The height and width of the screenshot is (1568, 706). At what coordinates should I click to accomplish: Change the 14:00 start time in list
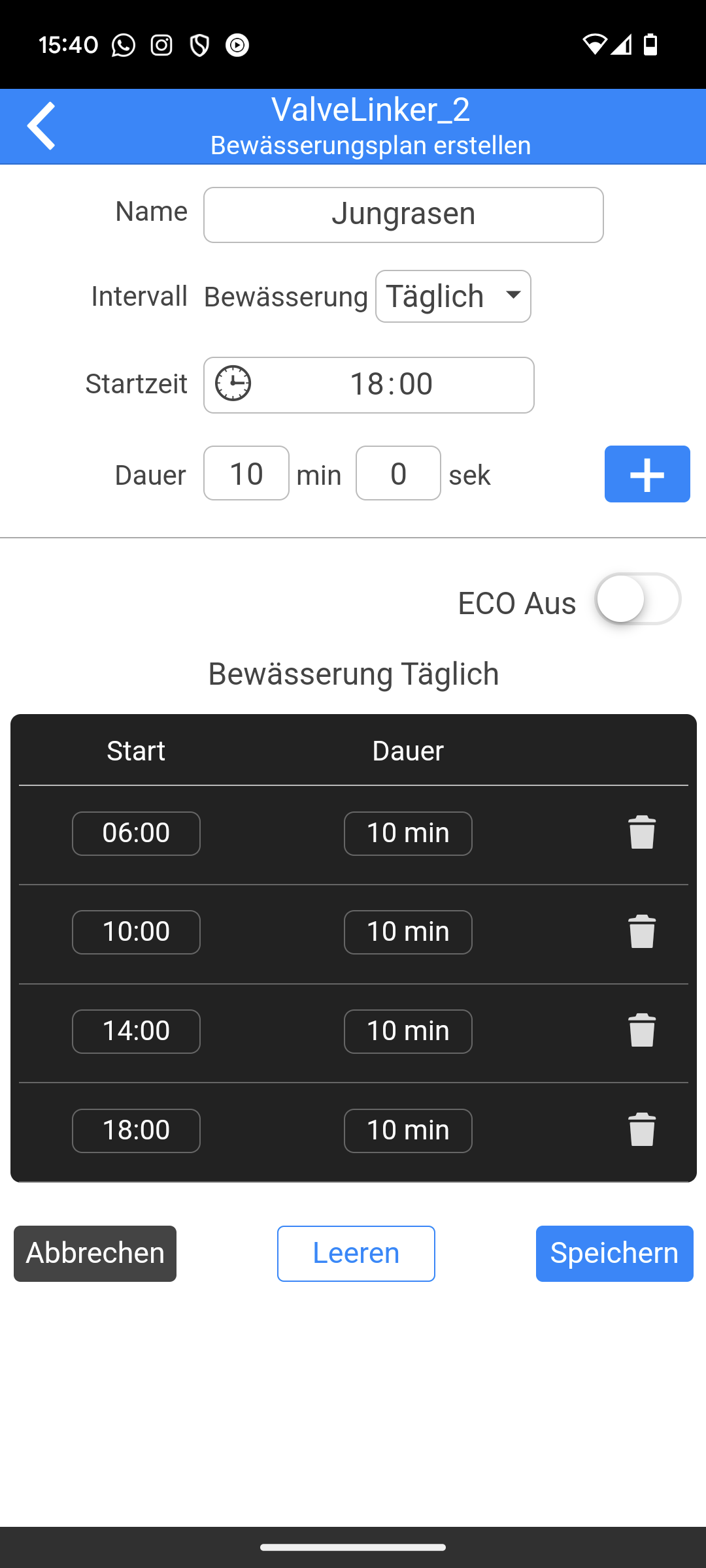click(x=136, y=1032)
